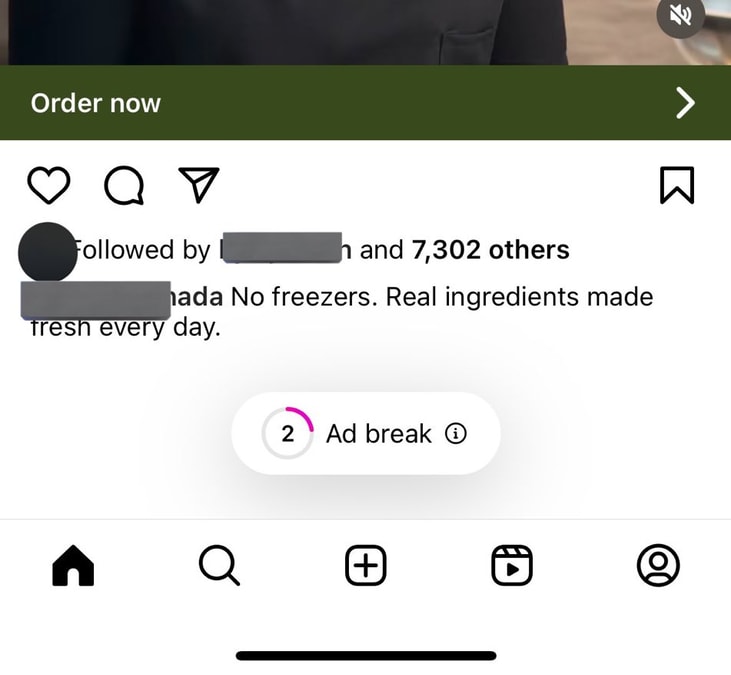Share the post via paper plane
The height and width of the screenshot is (675, 731).
pos(198,184)
